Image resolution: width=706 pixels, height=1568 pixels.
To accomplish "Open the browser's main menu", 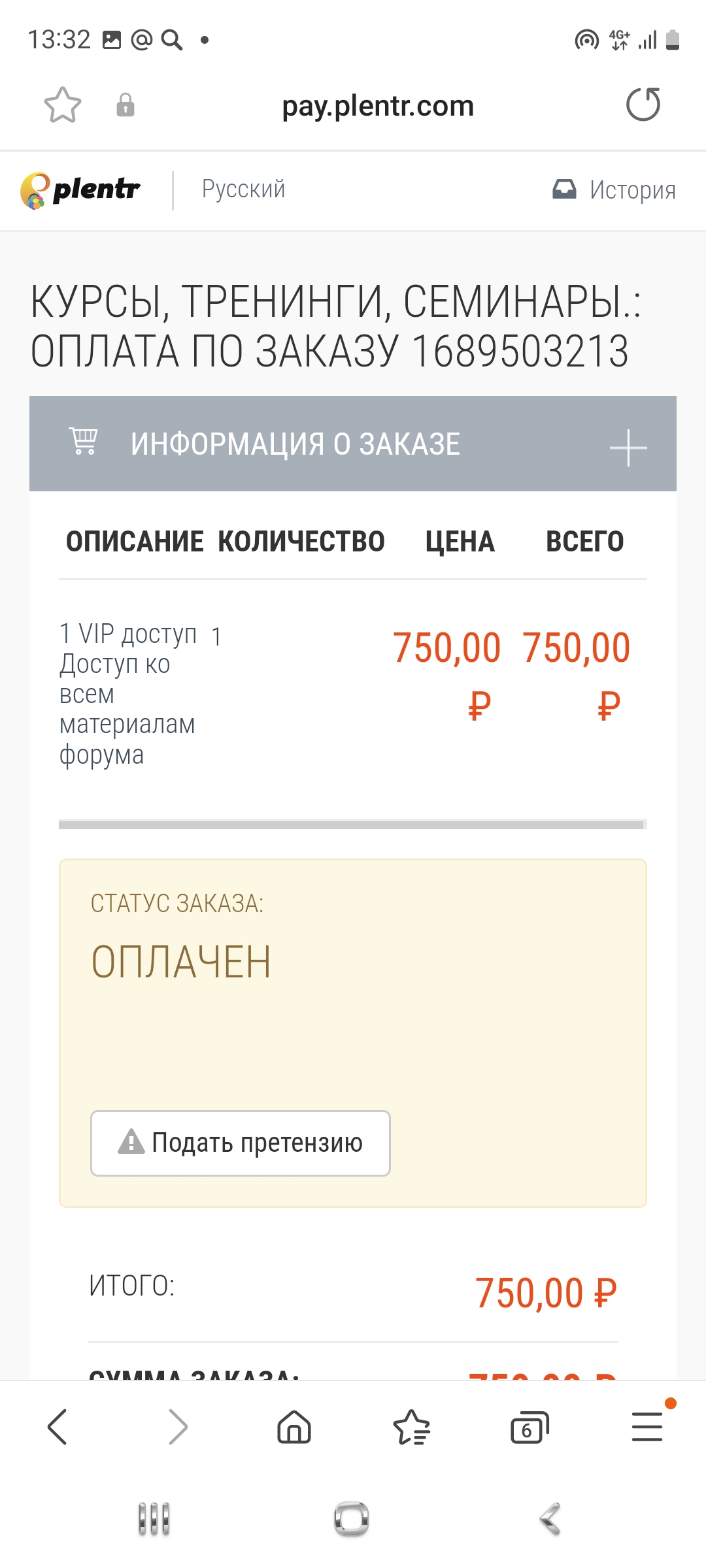I will [647, 1426].
